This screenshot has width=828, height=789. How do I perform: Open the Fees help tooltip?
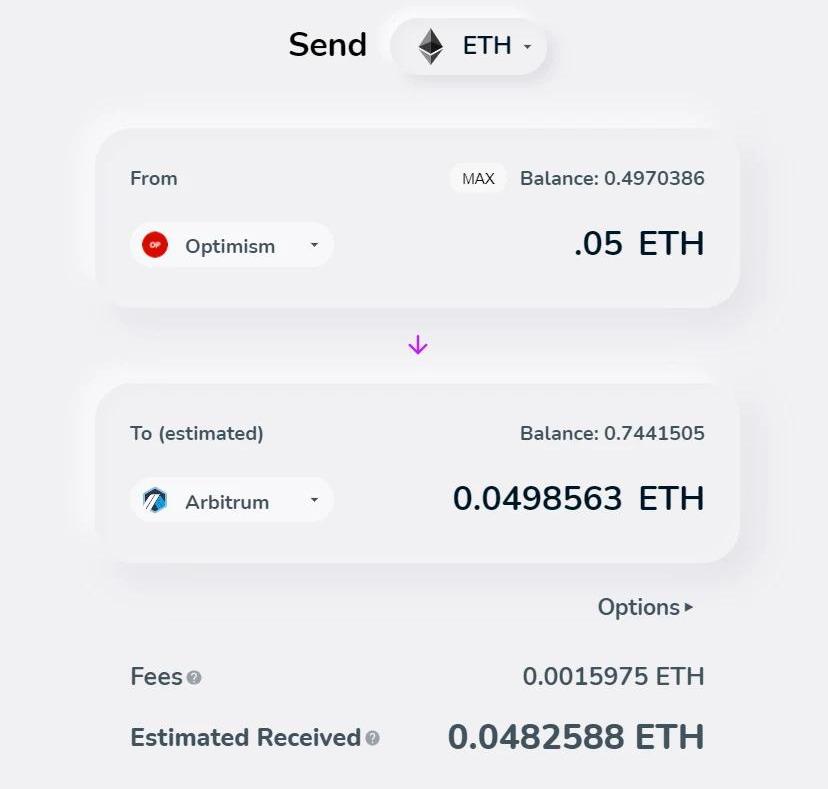[x=194, y=678]
